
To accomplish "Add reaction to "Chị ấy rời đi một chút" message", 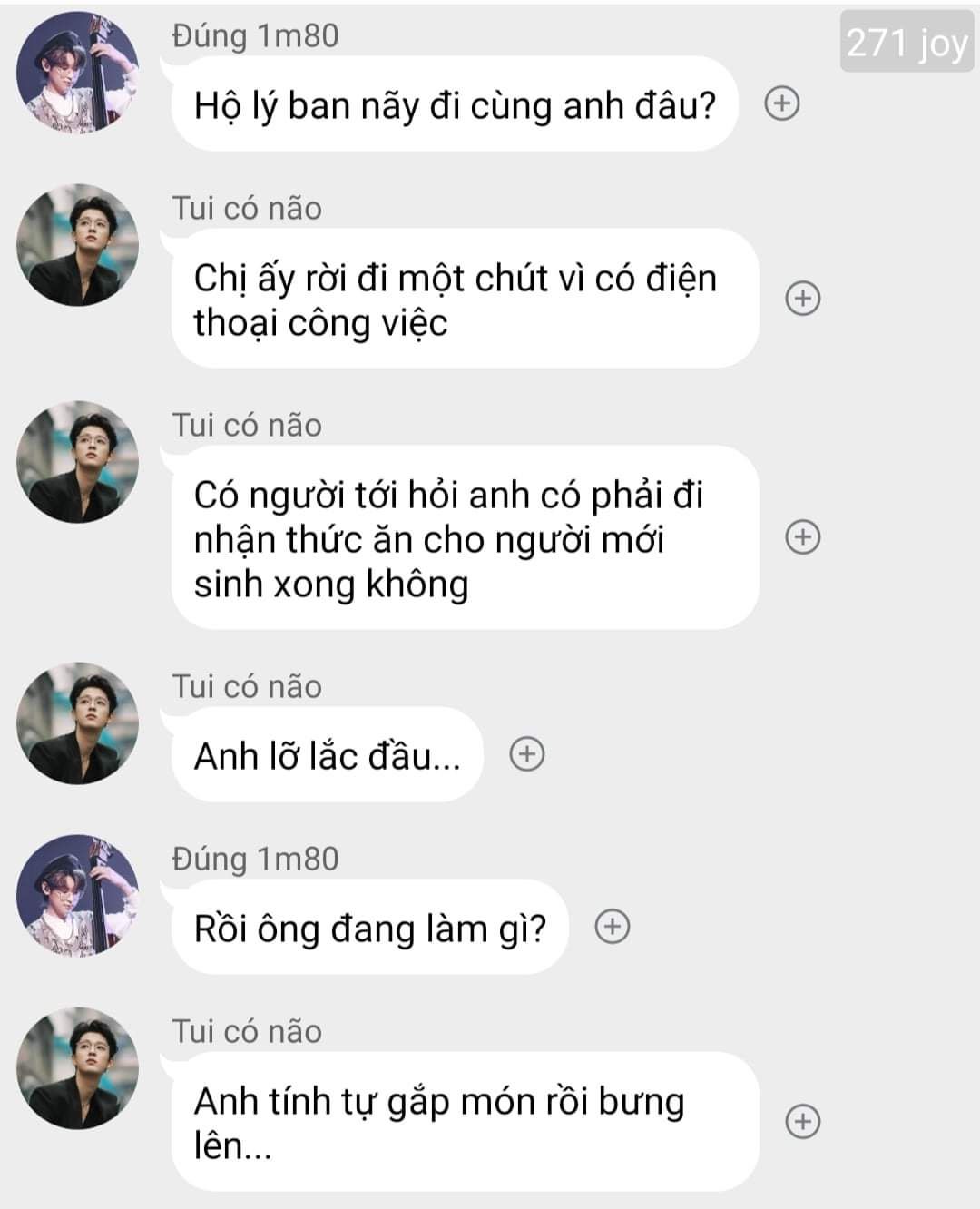I will point(802,298).
